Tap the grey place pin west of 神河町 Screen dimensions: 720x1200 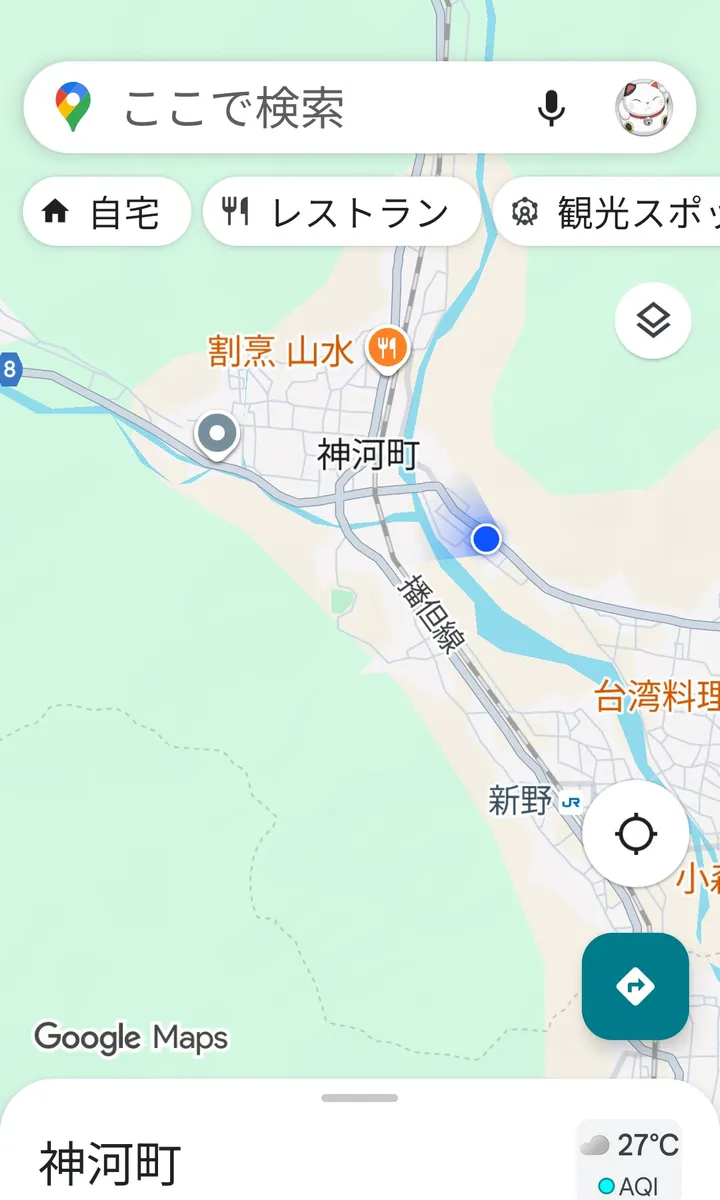pos(217,436)
